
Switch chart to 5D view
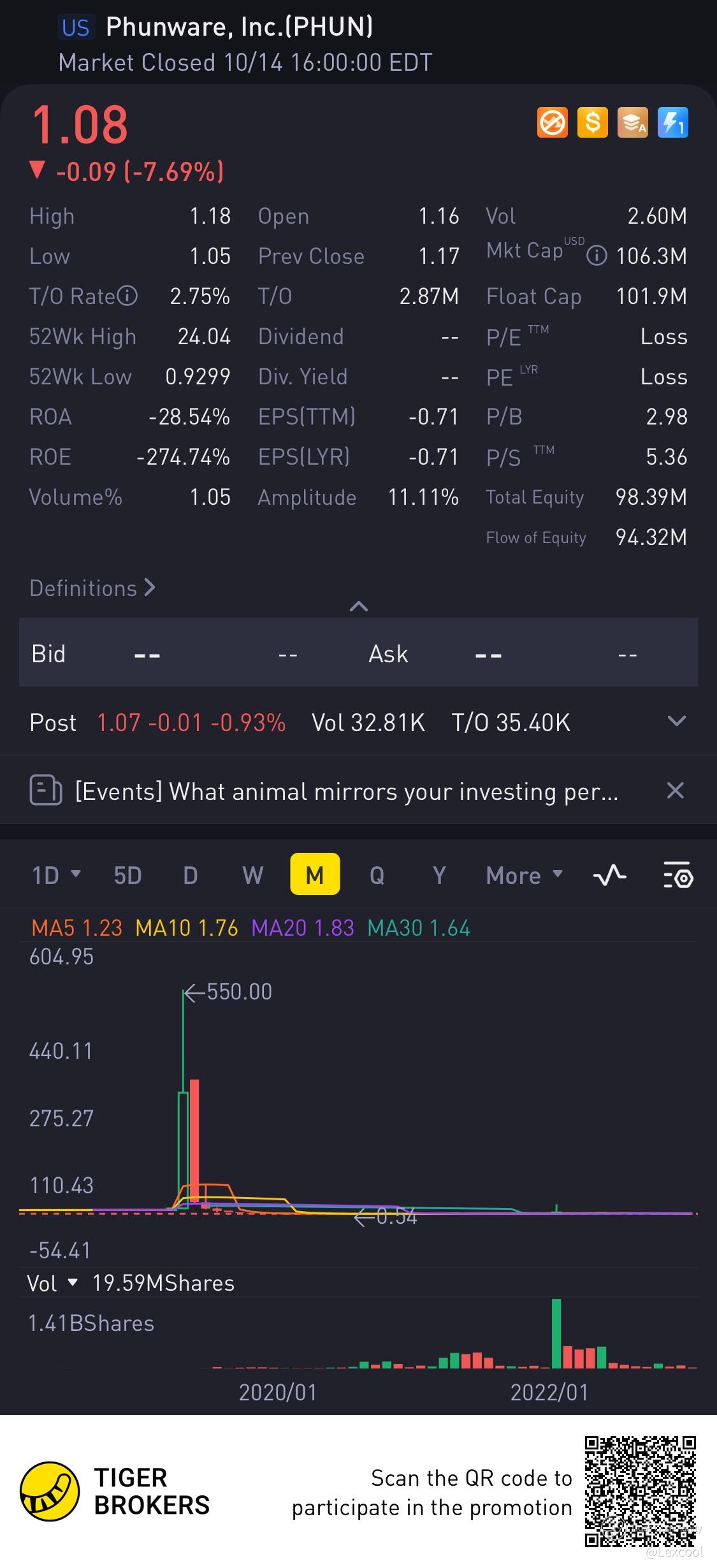click(127, 875)
